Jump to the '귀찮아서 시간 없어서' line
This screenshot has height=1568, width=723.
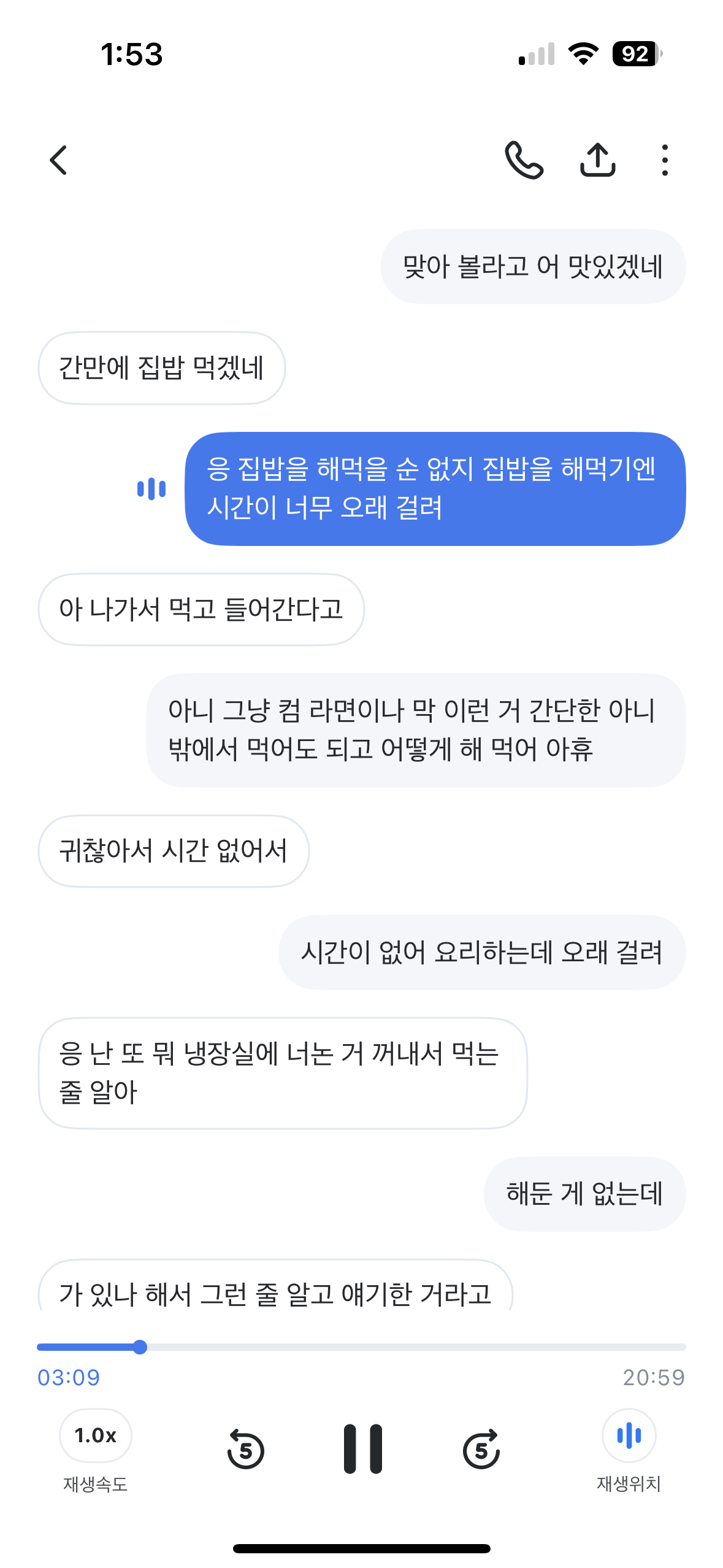[174, 851]
